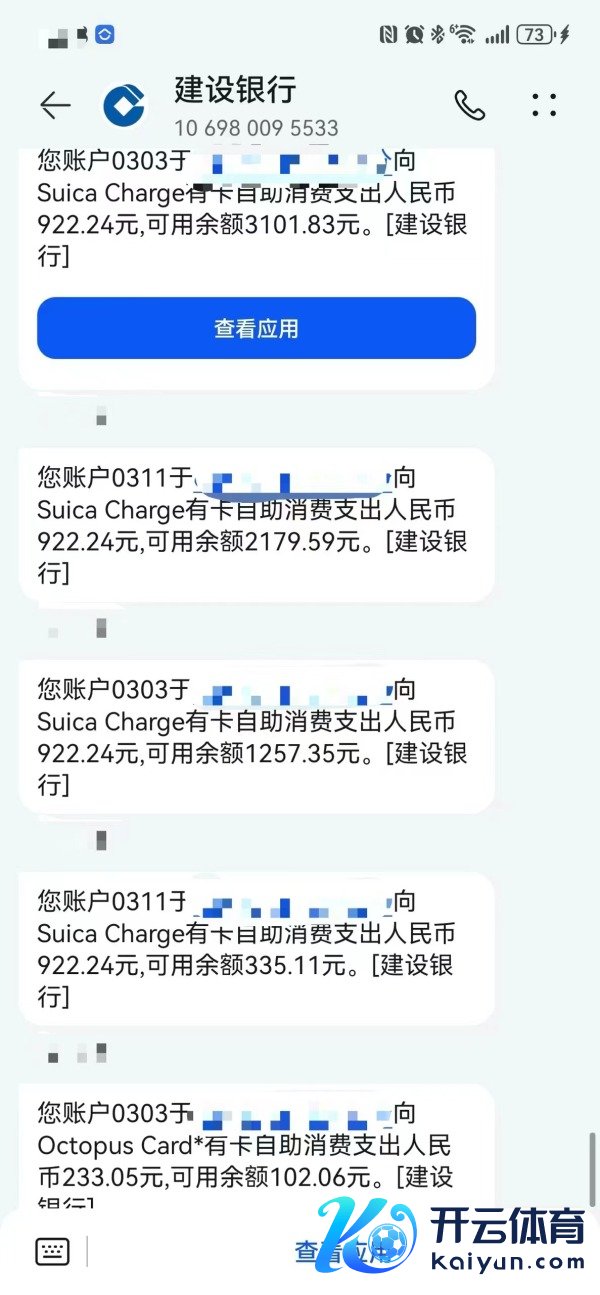
Task: Call 建设银行 with the phone icon
Action: pyautogui.click(x=469, y=105)
